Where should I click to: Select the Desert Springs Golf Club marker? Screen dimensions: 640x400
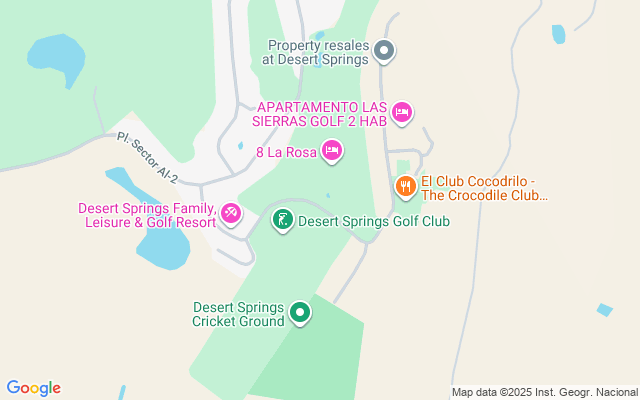283,220
